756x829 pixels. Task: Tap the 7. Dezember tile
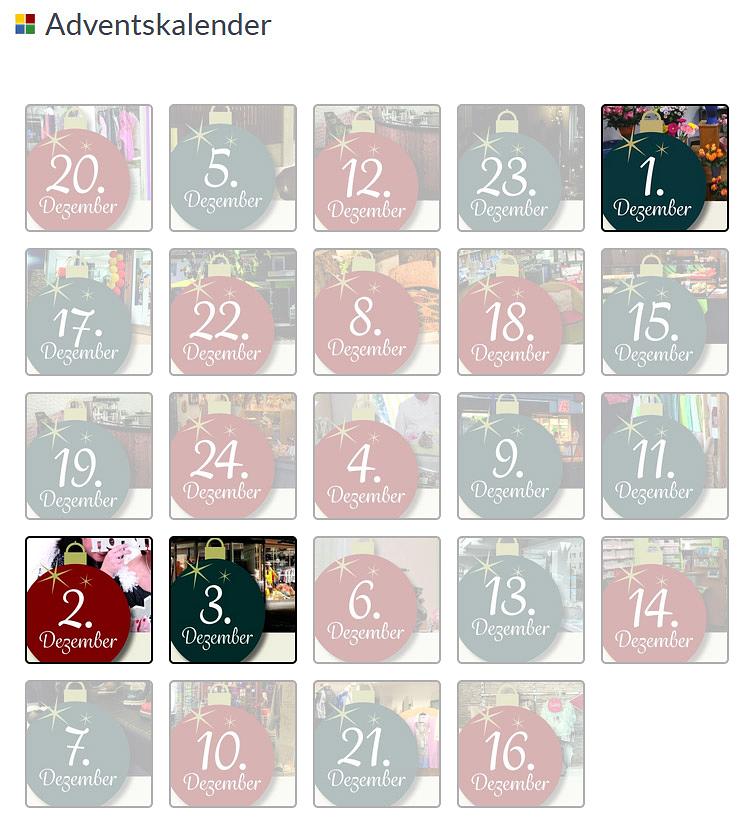pos(88,744)
